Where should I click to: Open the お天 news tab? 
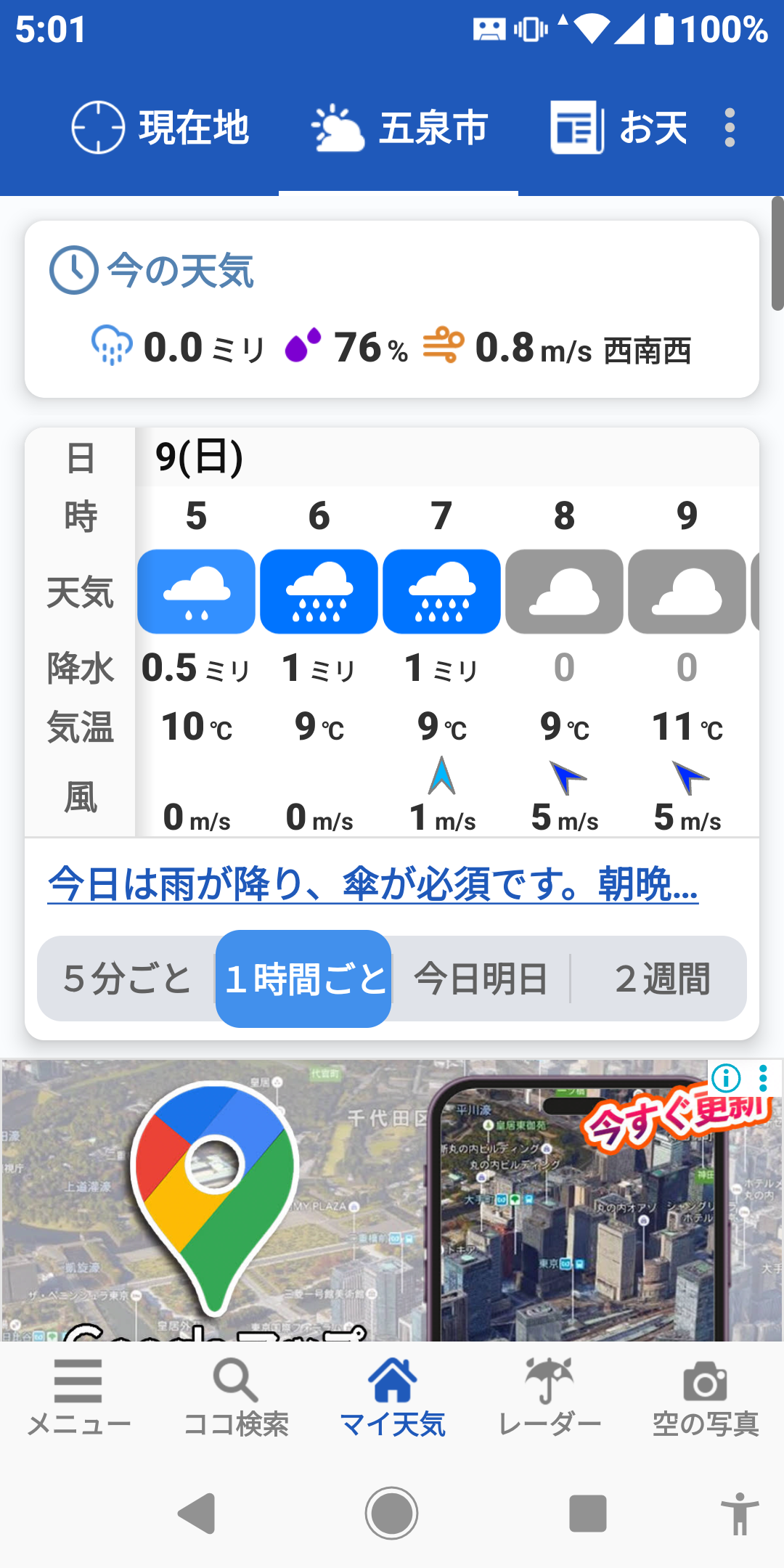[x=618, y=128]
